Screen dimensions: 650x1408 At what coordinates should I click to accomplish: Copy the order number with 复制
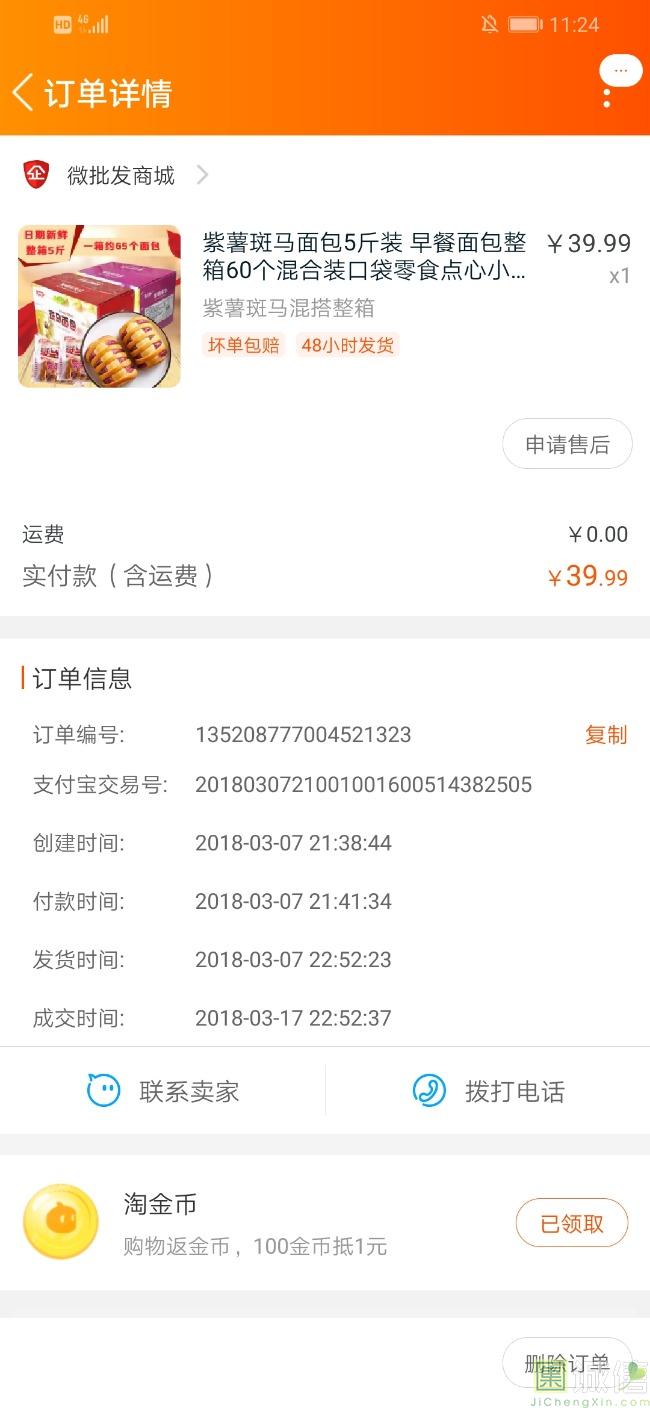(x=606, y=735)
